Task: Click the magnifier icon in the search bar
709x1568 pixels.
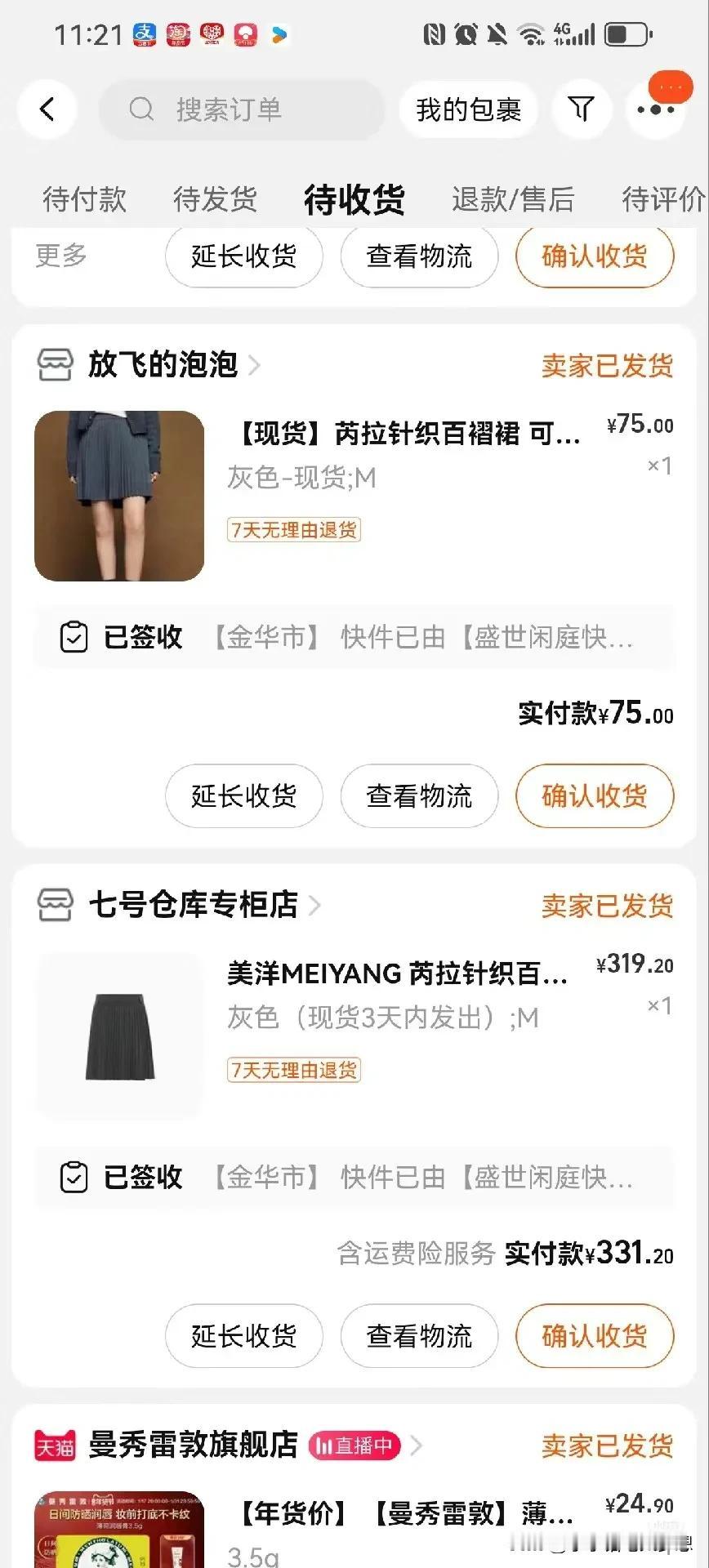Action: (141, 109)
